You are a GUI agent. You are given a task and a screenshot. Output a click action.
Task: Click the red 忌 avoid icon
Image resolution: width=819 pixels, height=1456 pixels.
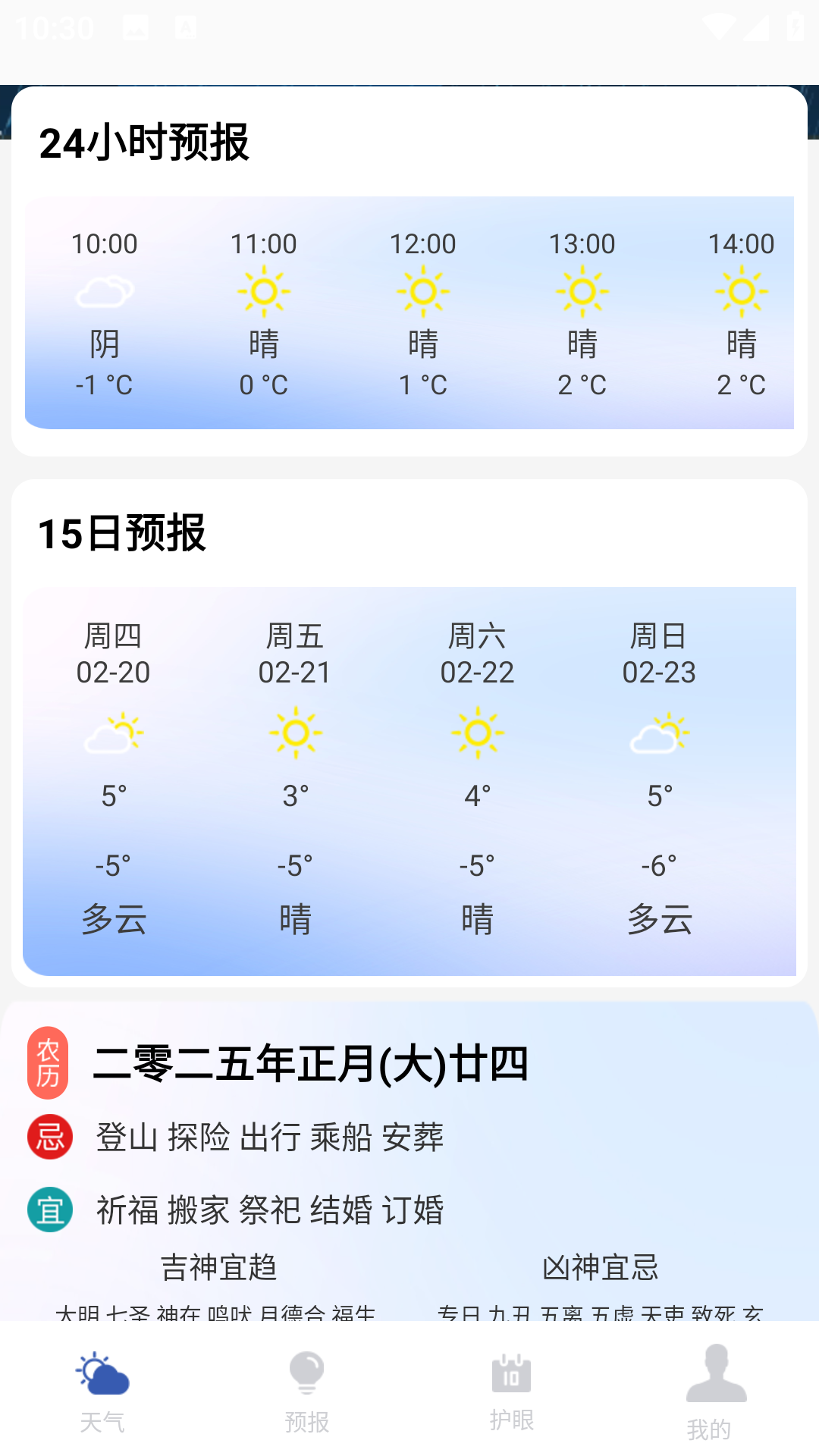[49, 1136]
